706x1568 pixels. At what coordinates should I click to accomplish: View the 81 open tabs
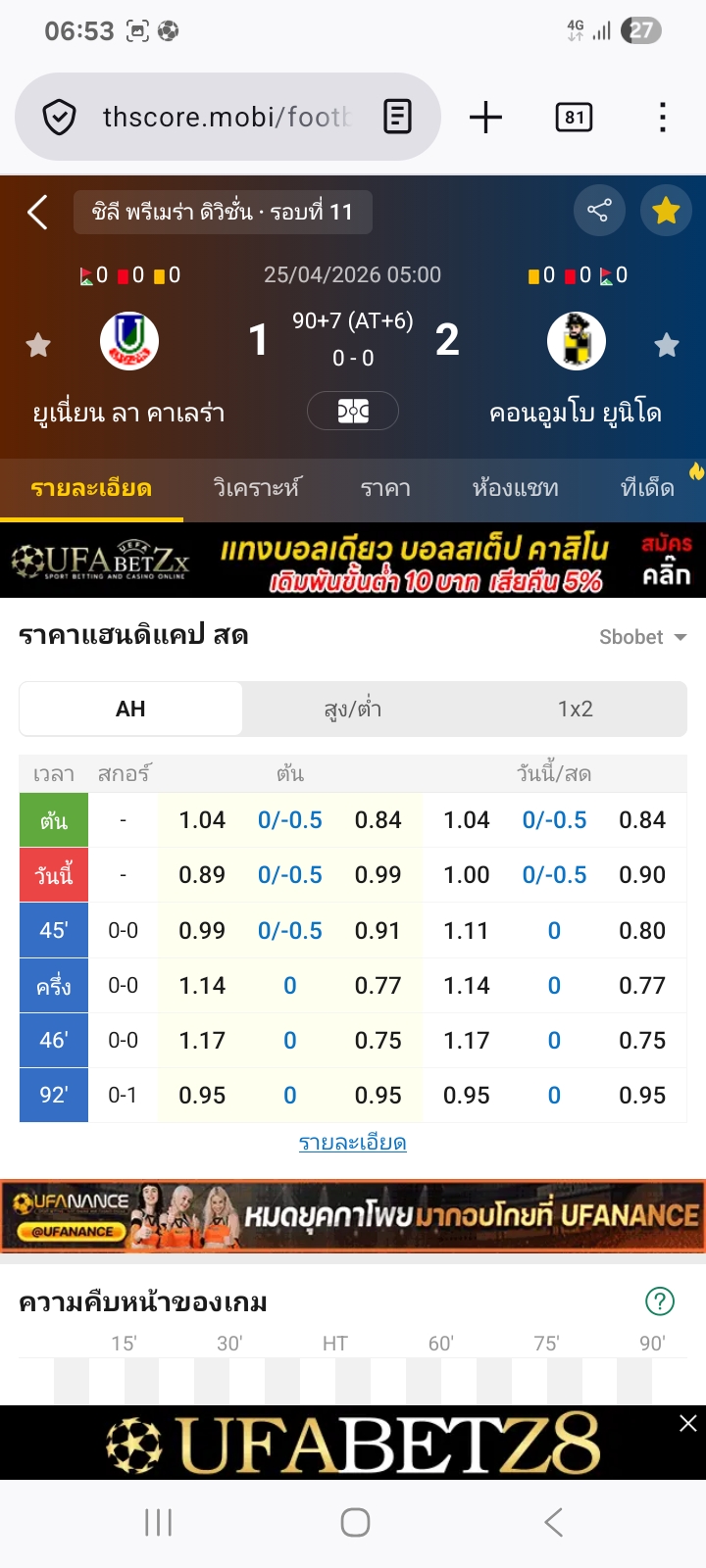click(574, 118)
